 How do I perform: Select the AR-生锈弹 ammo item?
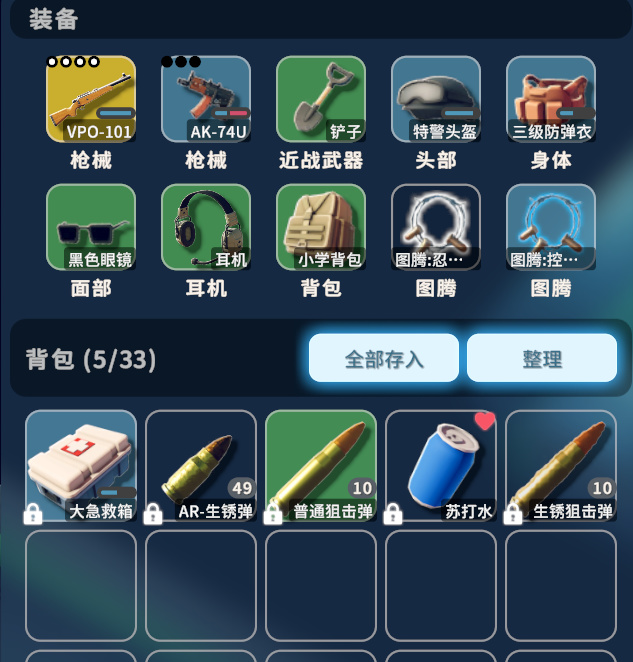[x=201, y=466]
